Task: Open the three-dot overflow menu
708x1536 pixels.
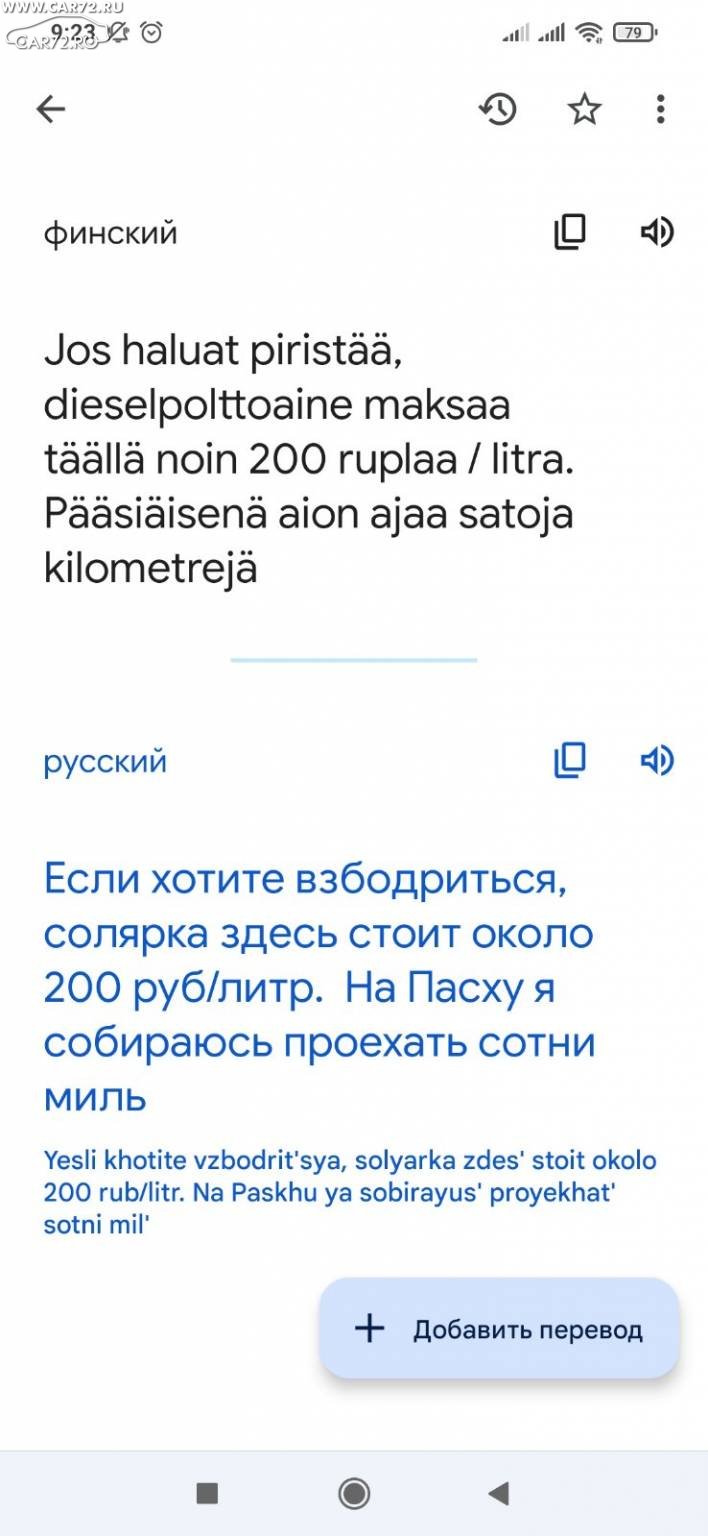Action: point(660,109)
